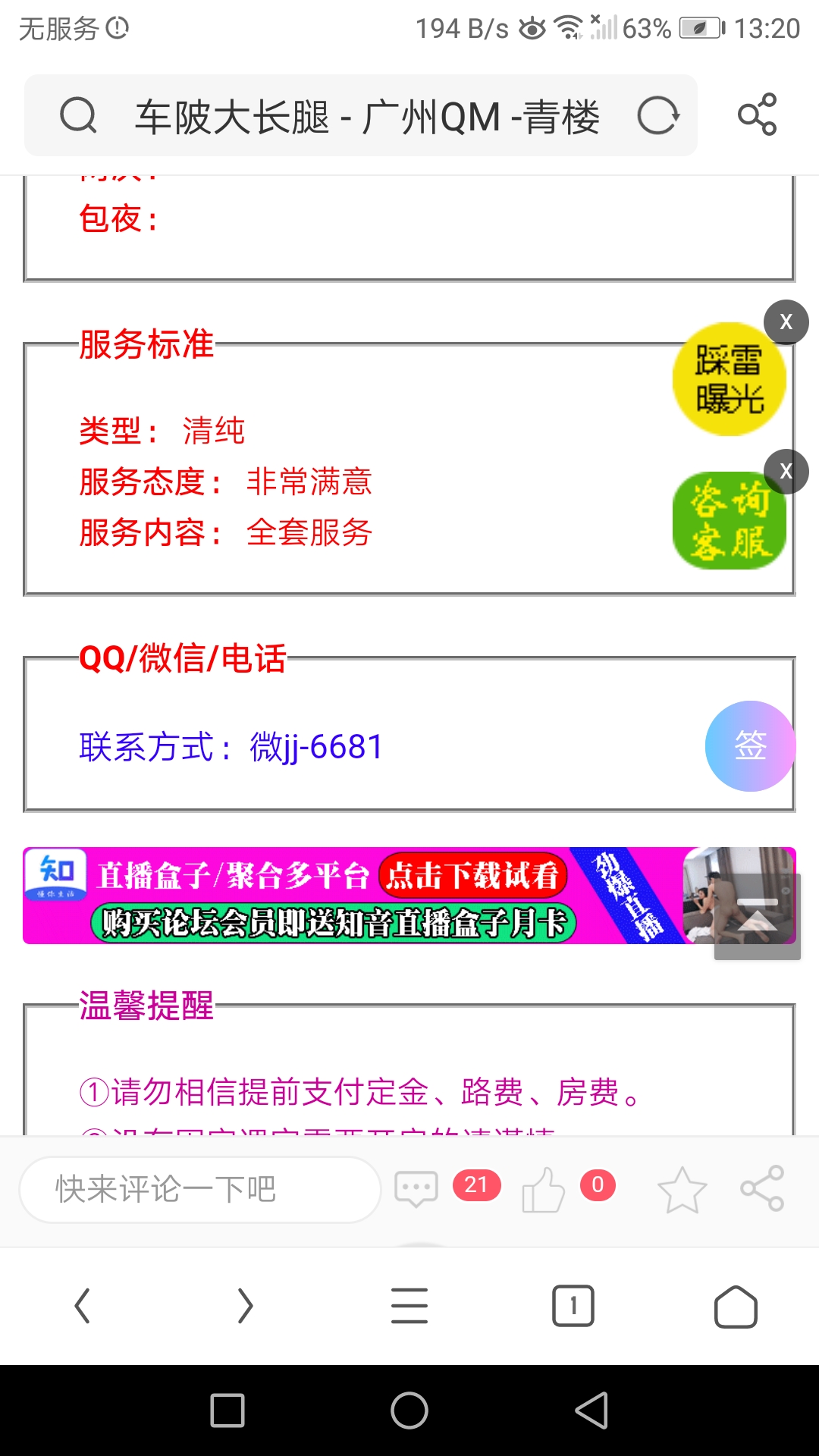Share this page from the top bar
The height and width of the screenshot is (1456, 819).
coord(757,115)
